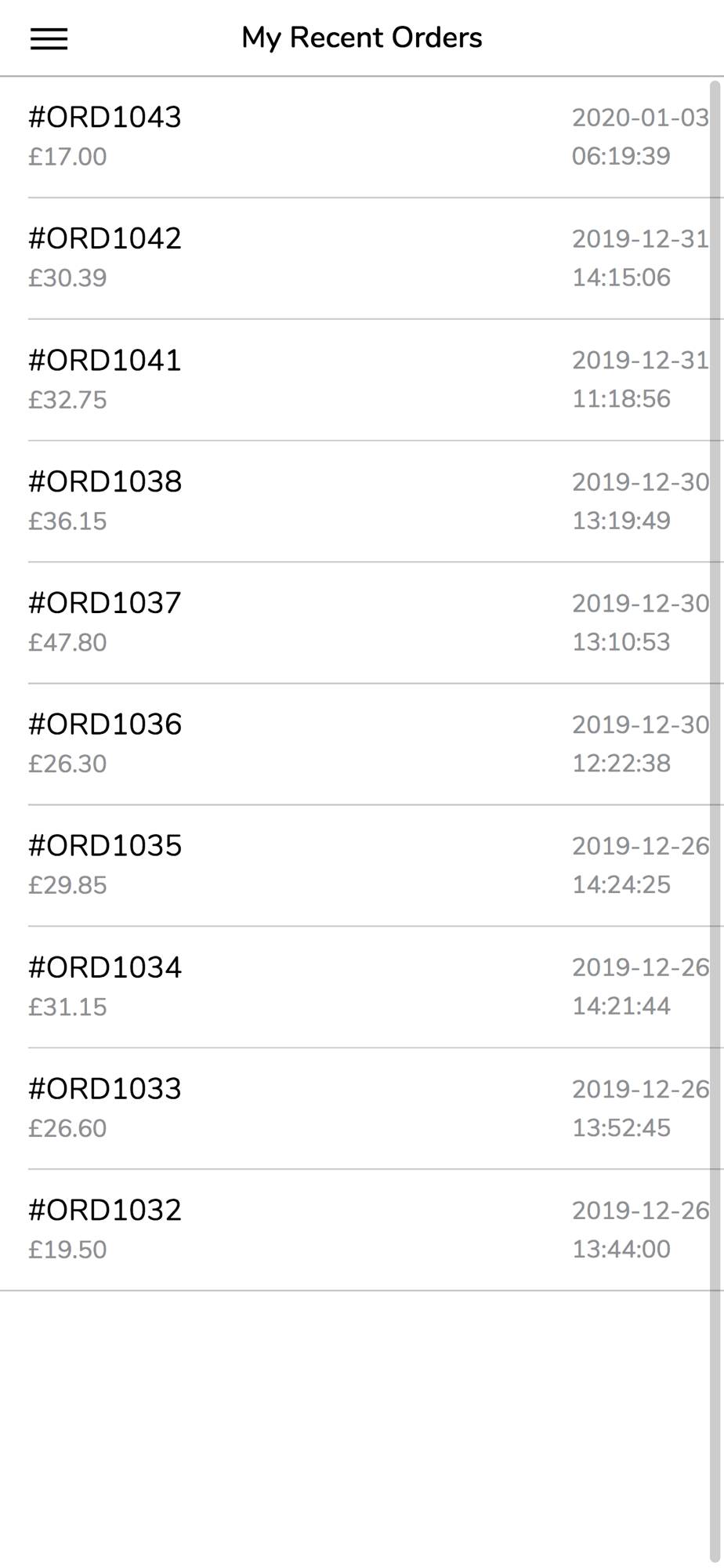
Task: Open order #ORD1043
Action: coord(362,137)
